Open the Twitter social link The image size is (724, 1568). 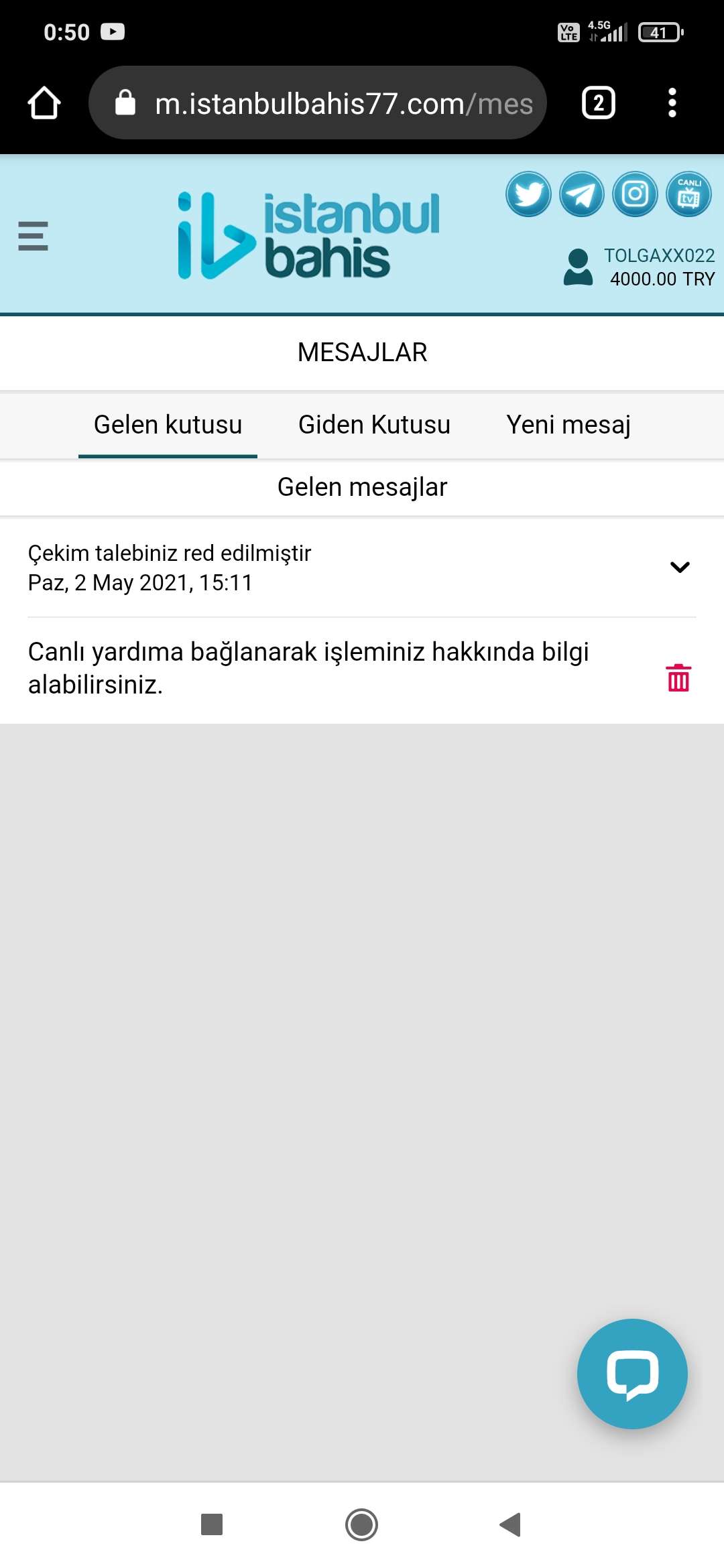point(528,194)
